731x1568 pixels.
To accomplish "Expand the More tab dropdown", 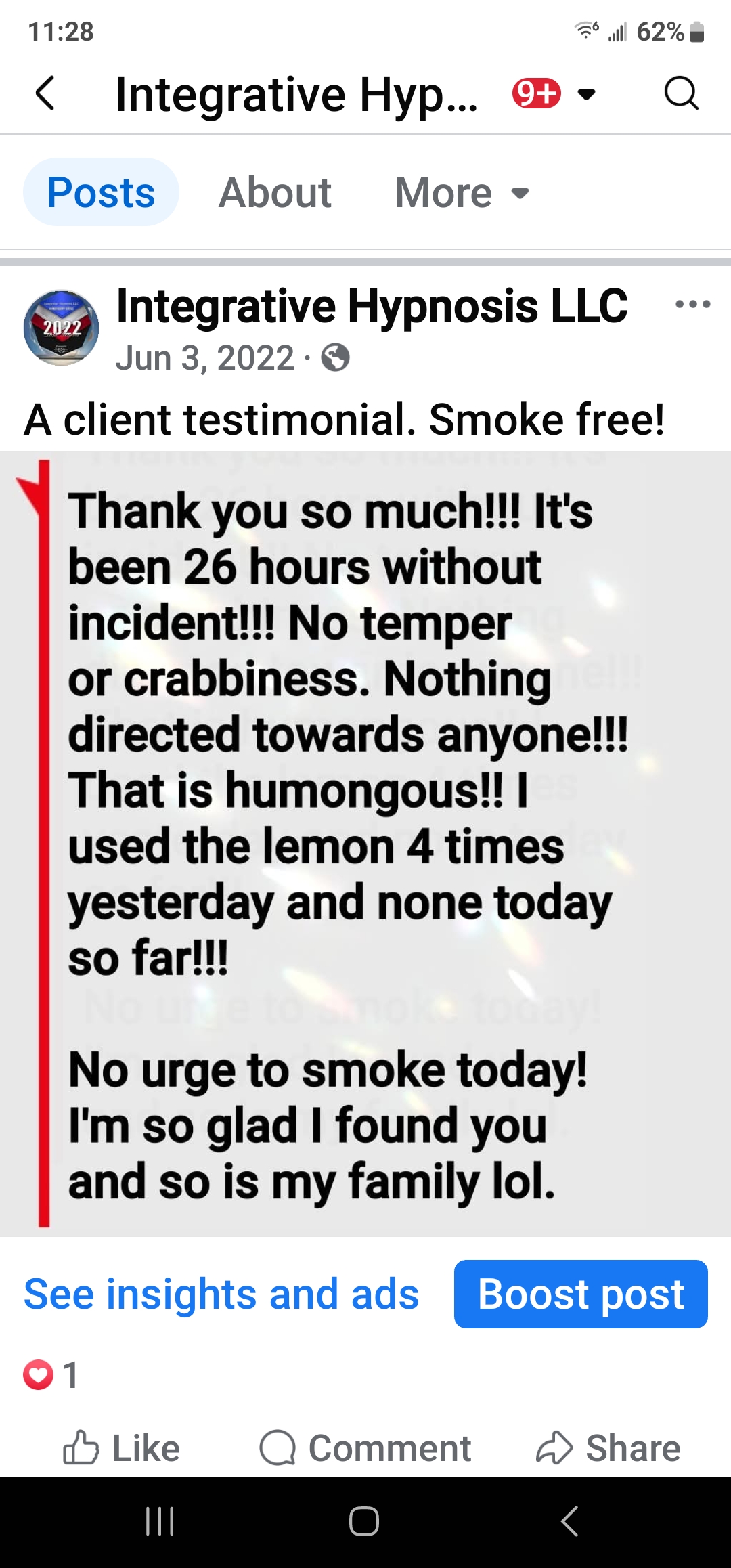I will coord(462,192).
